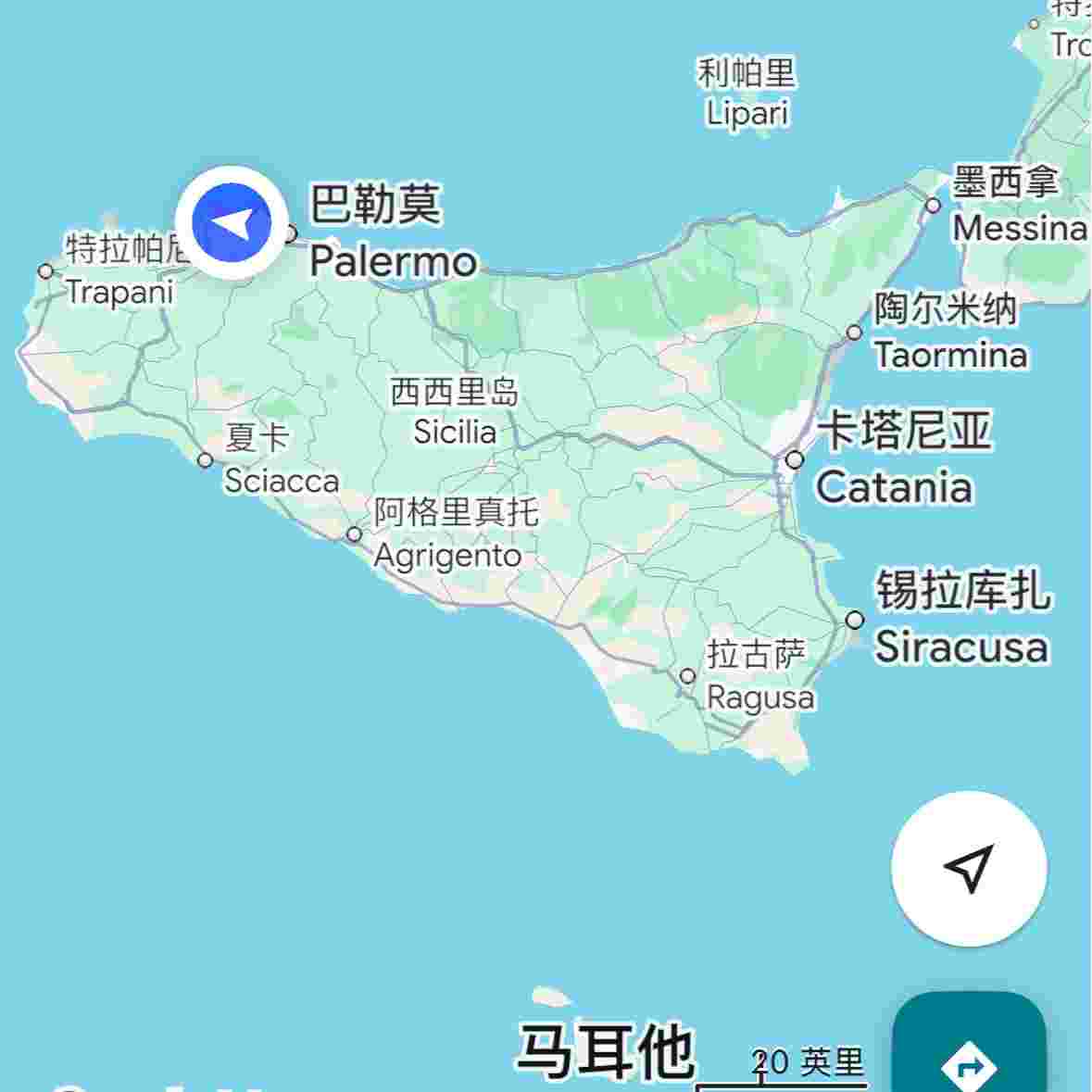Tap the Sciacca map label

(282, 481)
